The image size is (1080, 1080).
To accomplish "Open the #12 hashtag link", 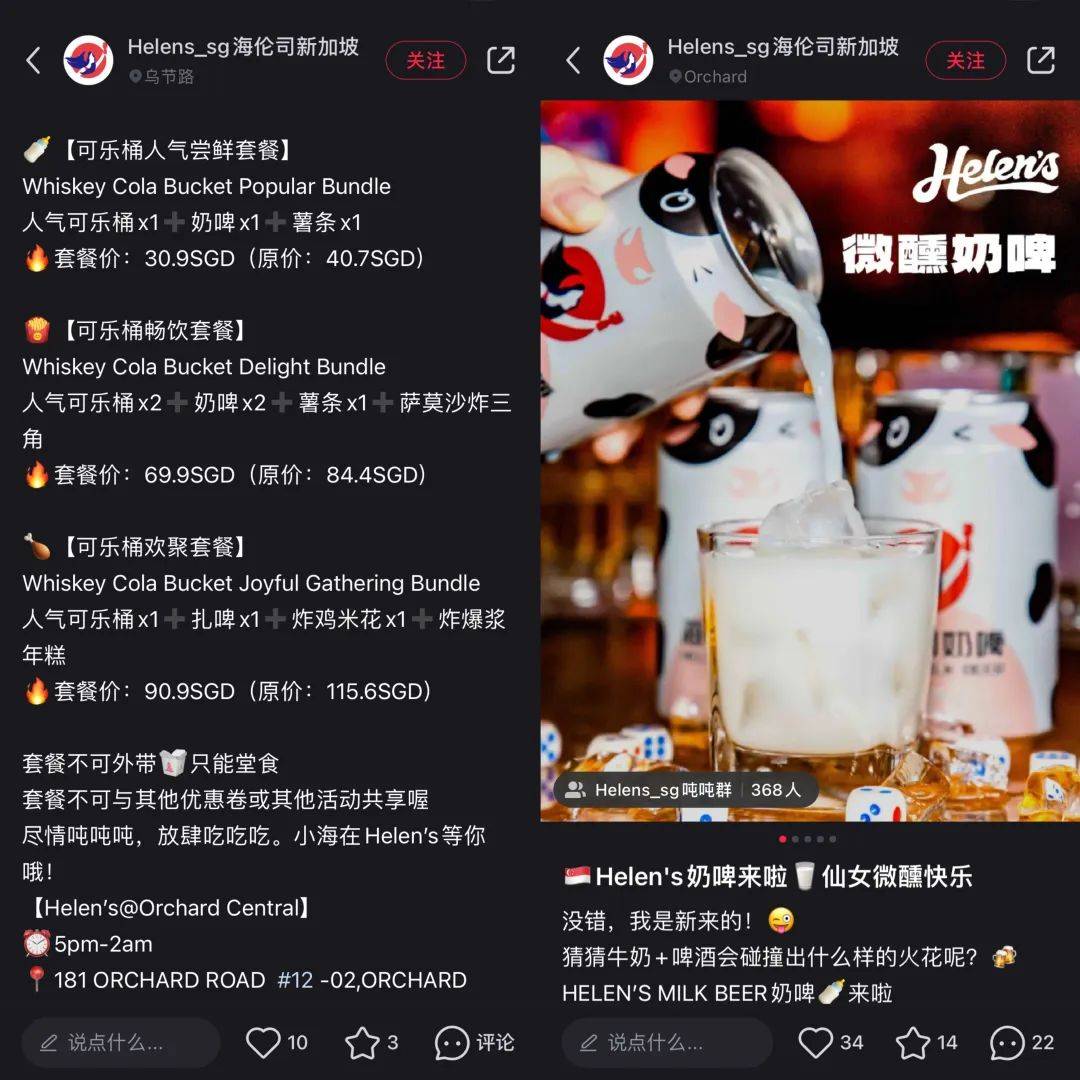I will [296, 980].
